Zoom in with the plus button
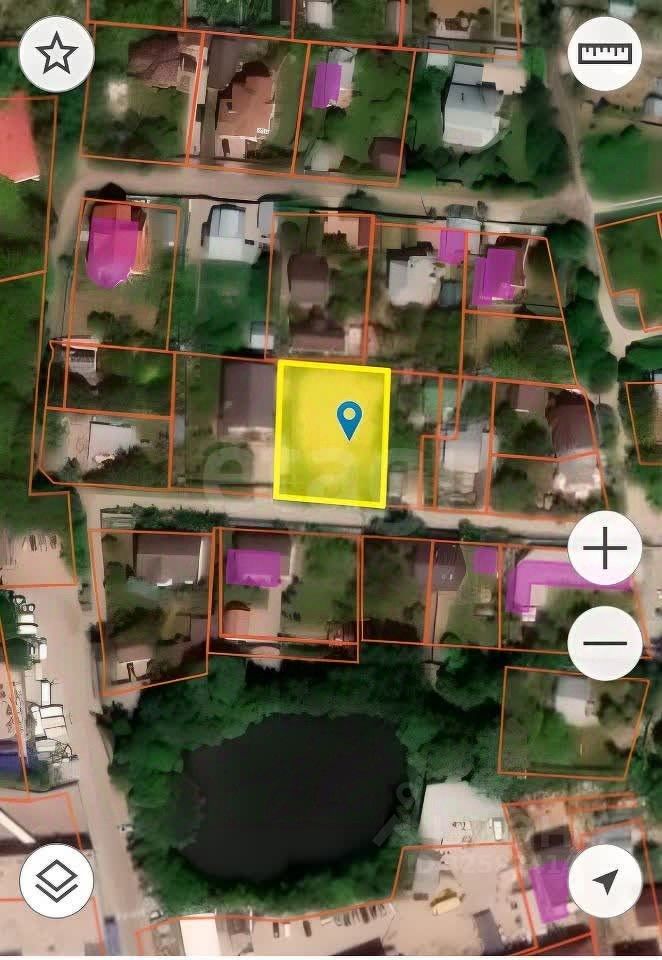This screenshot has width=662, height=960. (605, 548)
